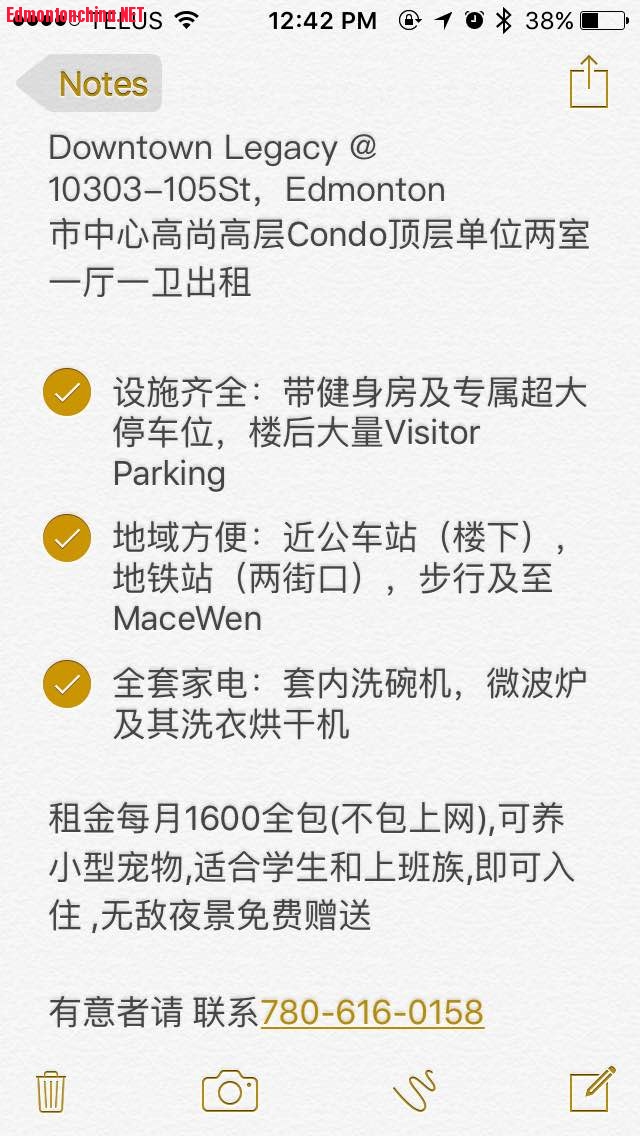640x1136 pixels.
Task: Delete this note with the trash icon
Action: [51, 1091]
